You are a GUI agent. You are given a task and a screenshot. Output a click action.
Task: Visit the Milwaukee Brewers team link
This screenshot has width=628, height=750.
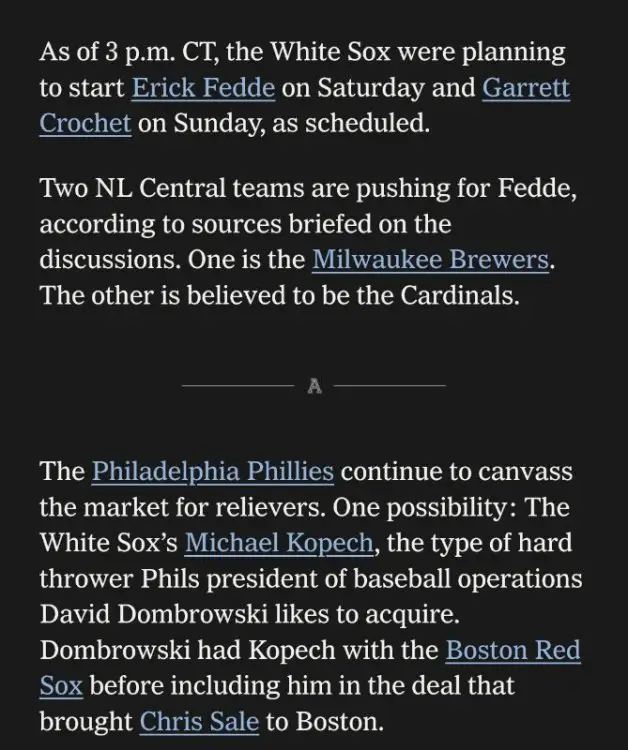pyautogui.click(x=430, y=260)
